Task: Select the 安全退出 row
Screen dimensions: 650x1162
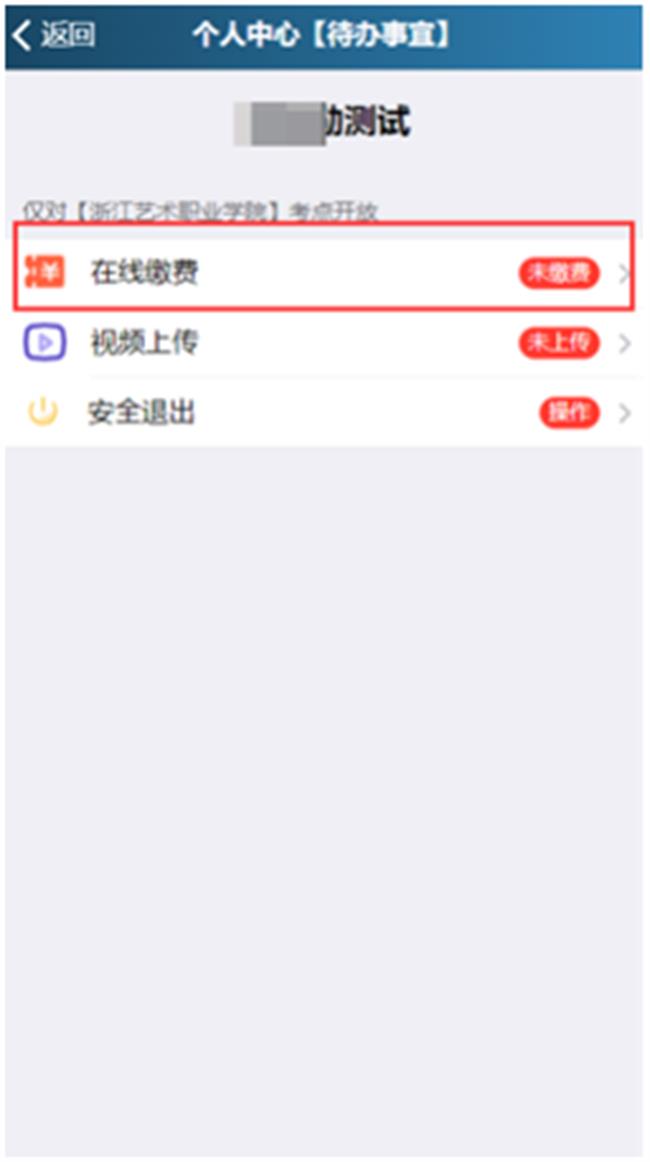Action: pyautogui.click(x=323, y=412)
